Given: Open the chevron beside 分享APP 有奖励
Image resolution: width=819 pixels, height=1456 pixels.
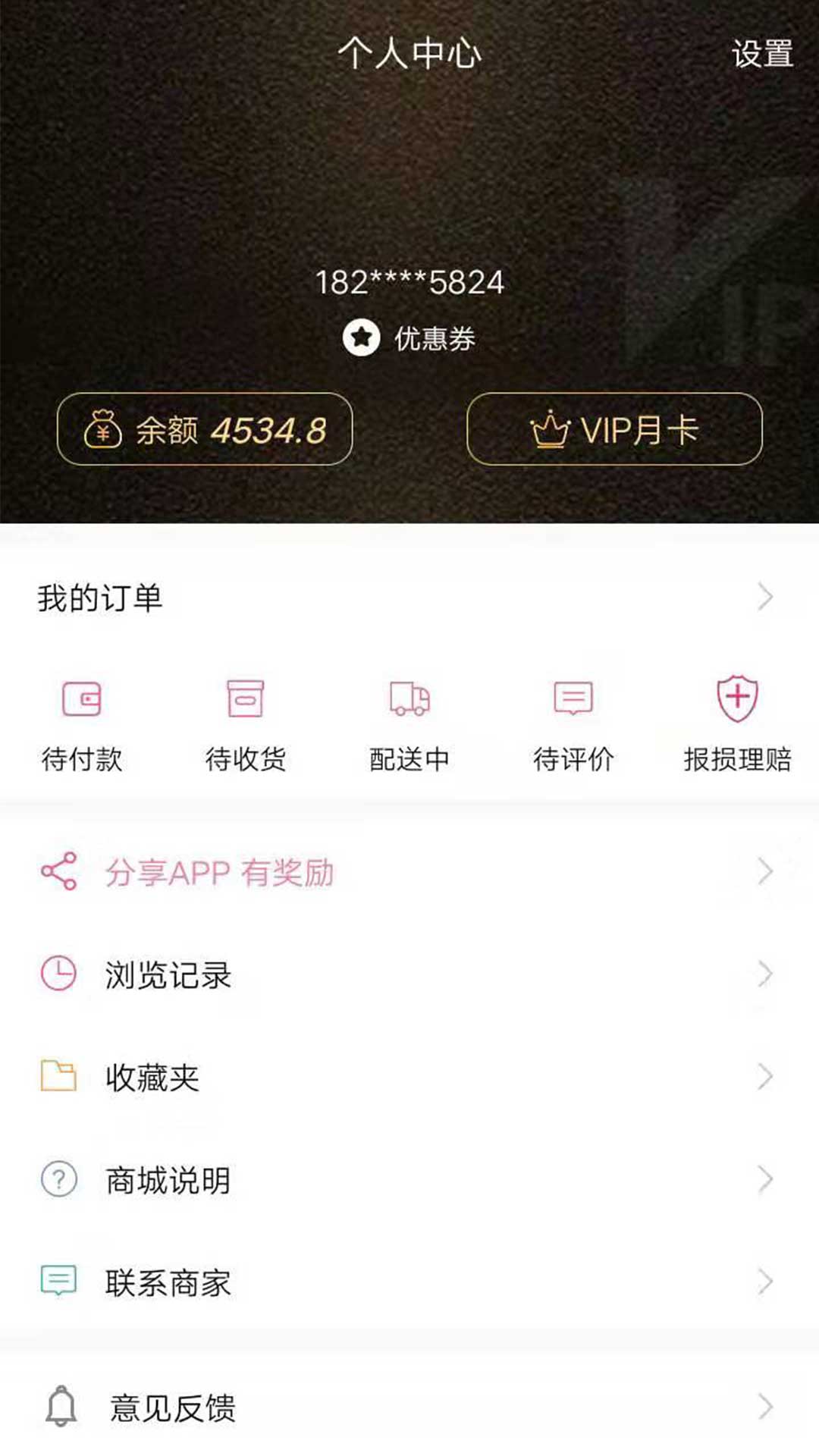Looking at the screenshot, I should point(766,872).
